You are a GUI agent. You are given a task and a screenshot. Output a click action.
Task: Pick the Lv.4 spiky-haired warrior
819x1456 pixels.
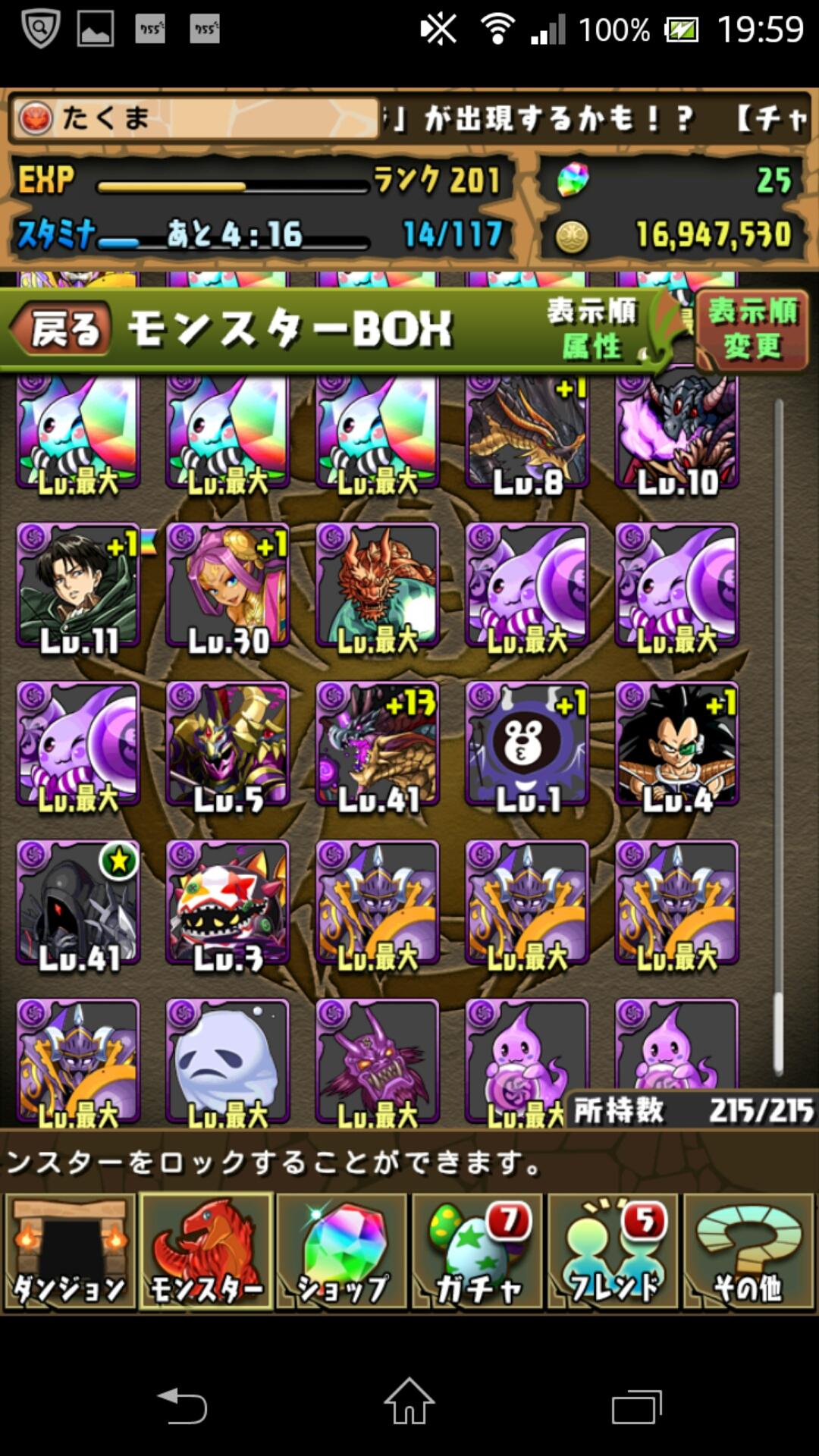point(676,745)
